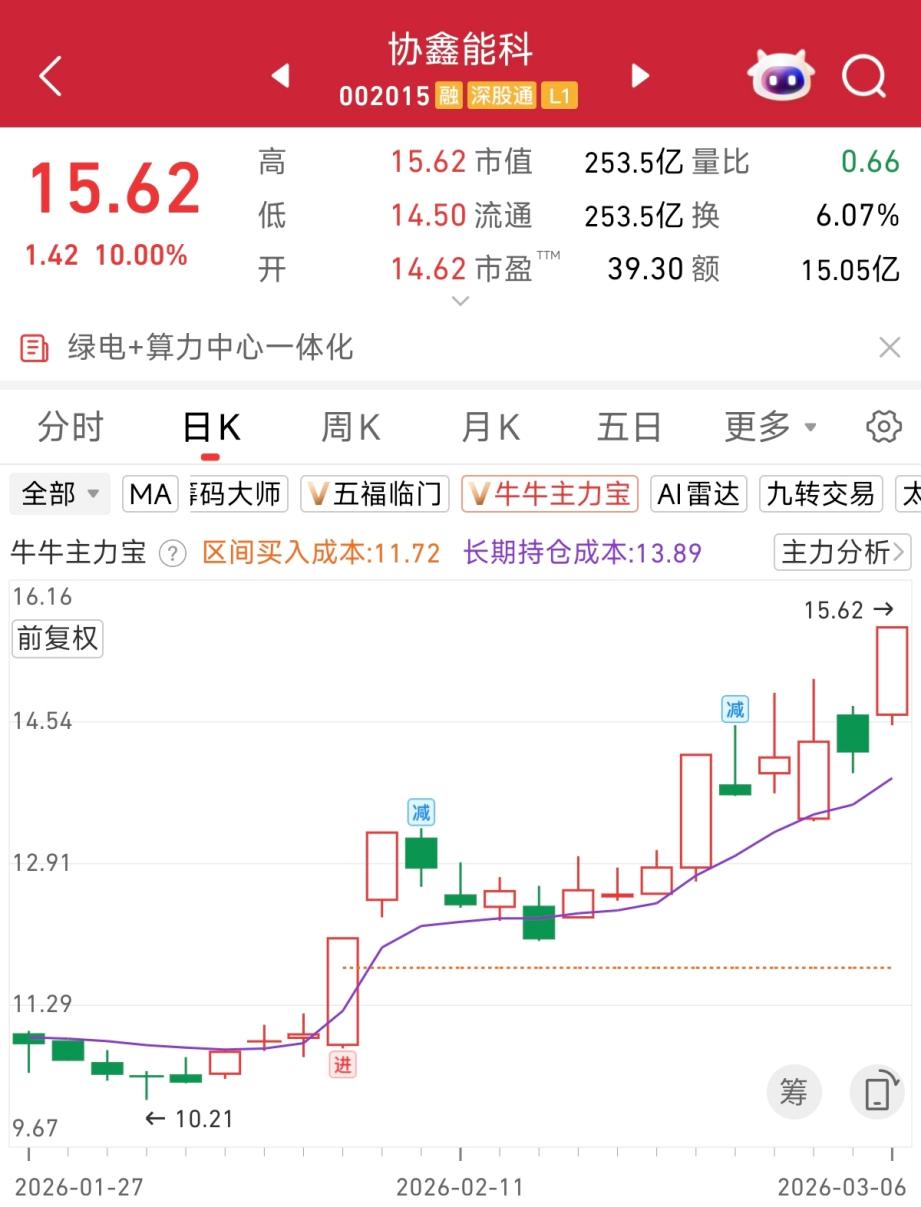
Task: Open 主力分析 details
Action: pyautogui.click(x=842, y=552)
